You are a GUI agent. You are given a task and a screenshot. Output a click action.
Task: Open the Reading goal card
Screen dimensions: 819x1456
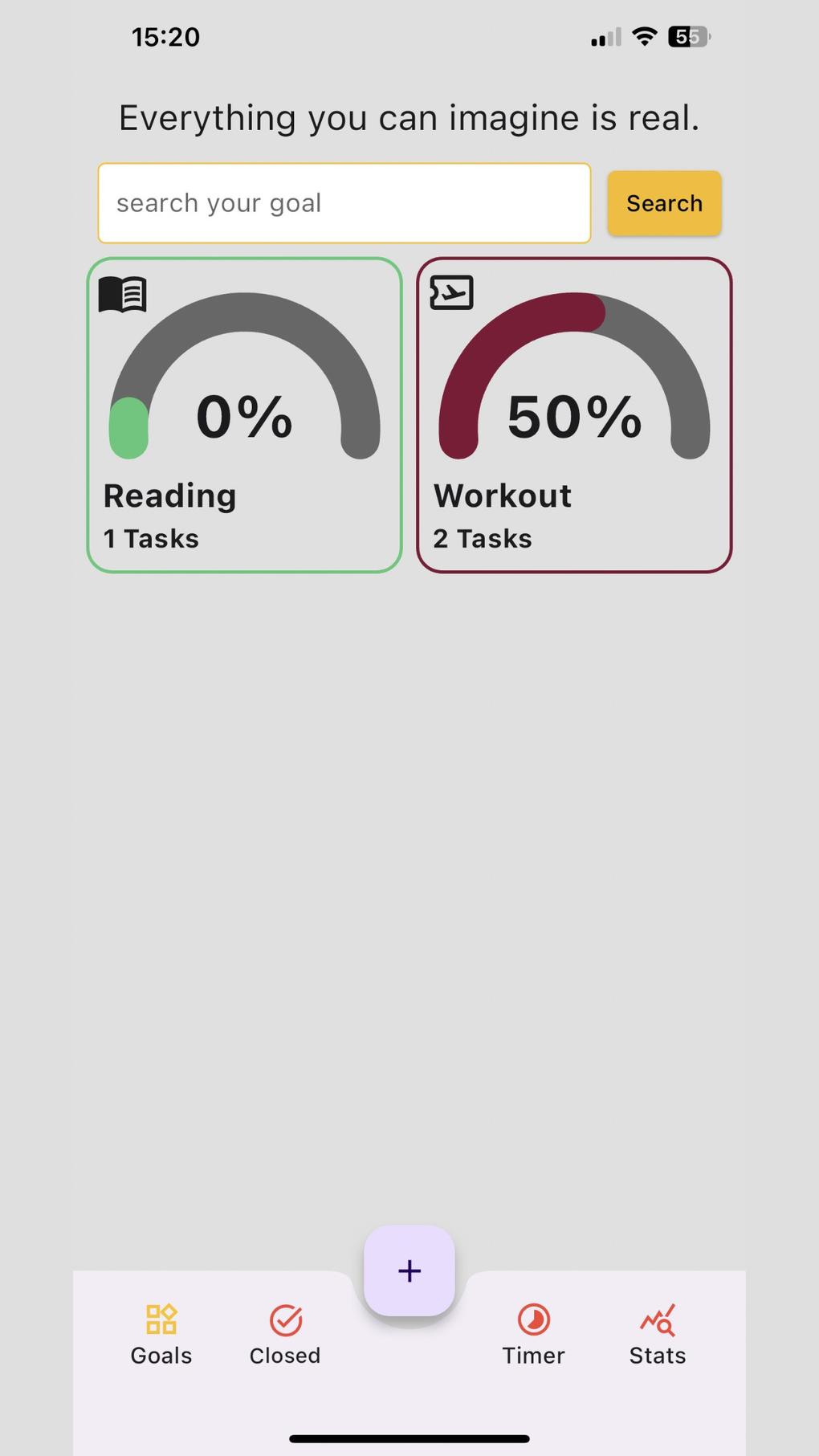point(244,415)
